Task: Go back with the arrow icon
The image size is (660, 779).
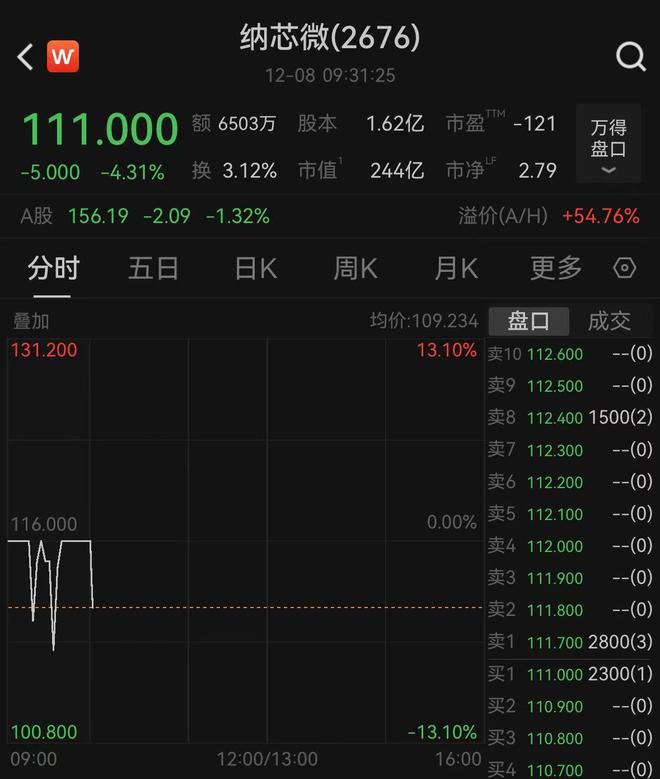Action: [26, 57]
